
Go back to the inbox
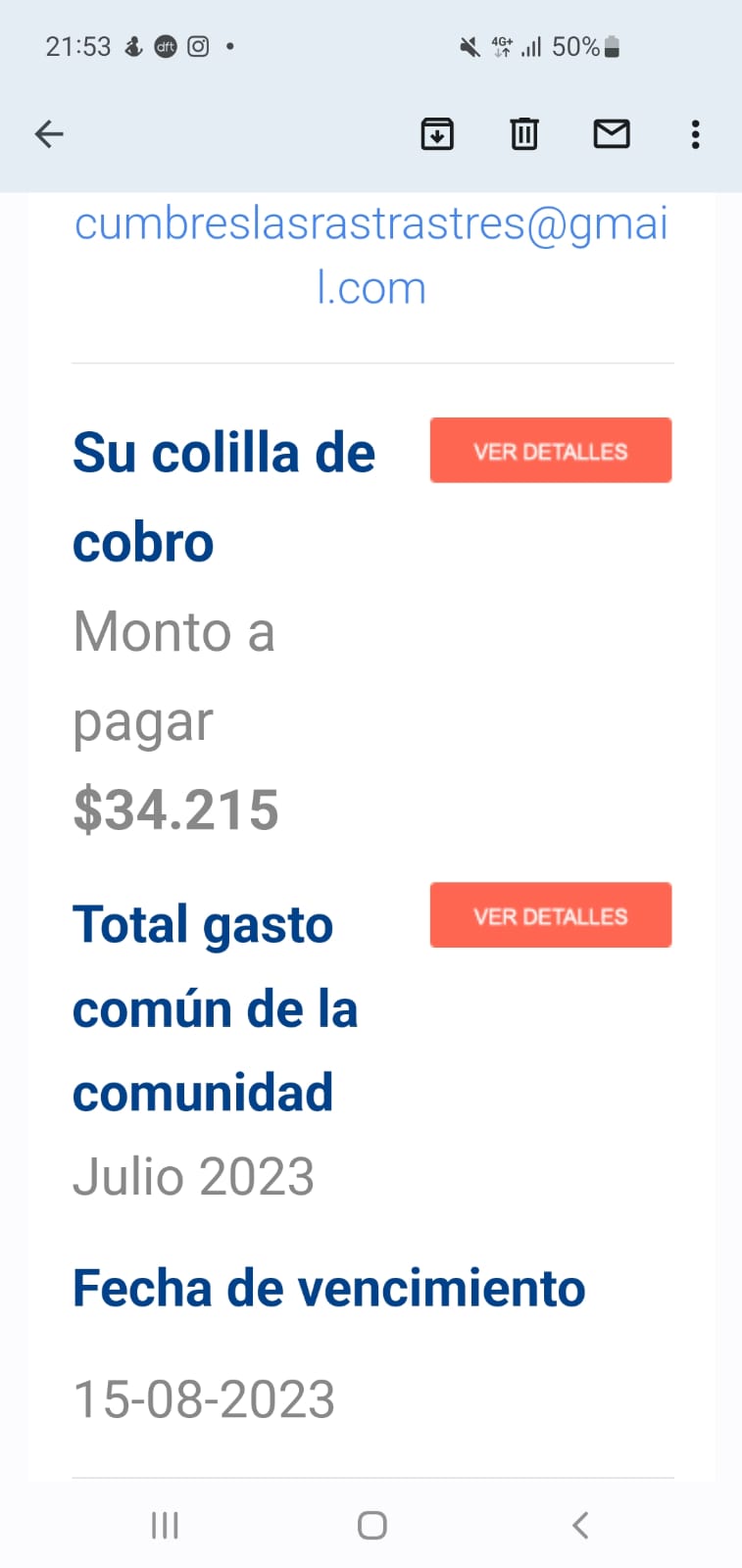[49, 134]
